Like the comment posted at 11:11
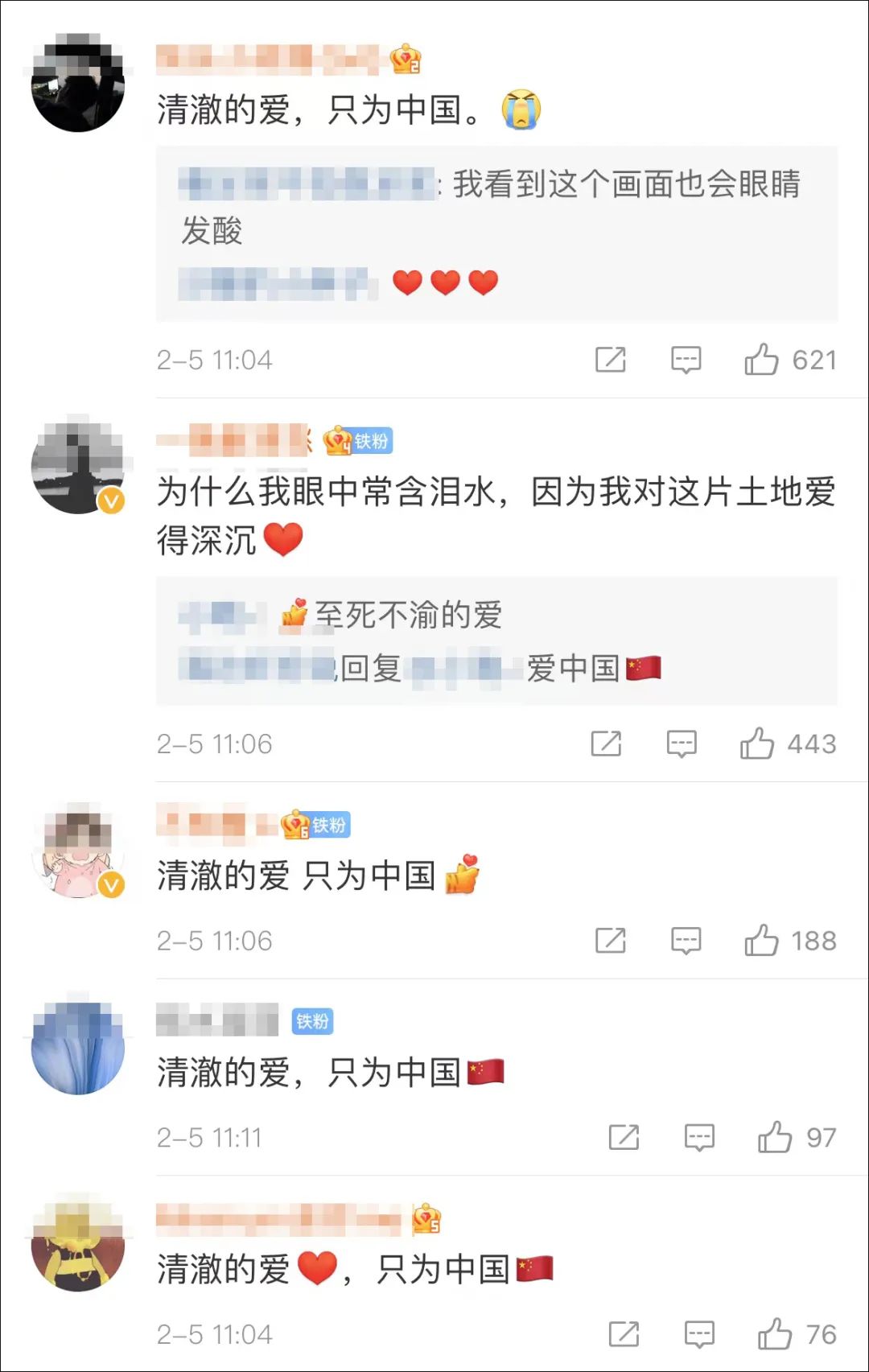The height and width of the screenshot is (1372, 869). pyautogui.click(x=774, y=1137)
